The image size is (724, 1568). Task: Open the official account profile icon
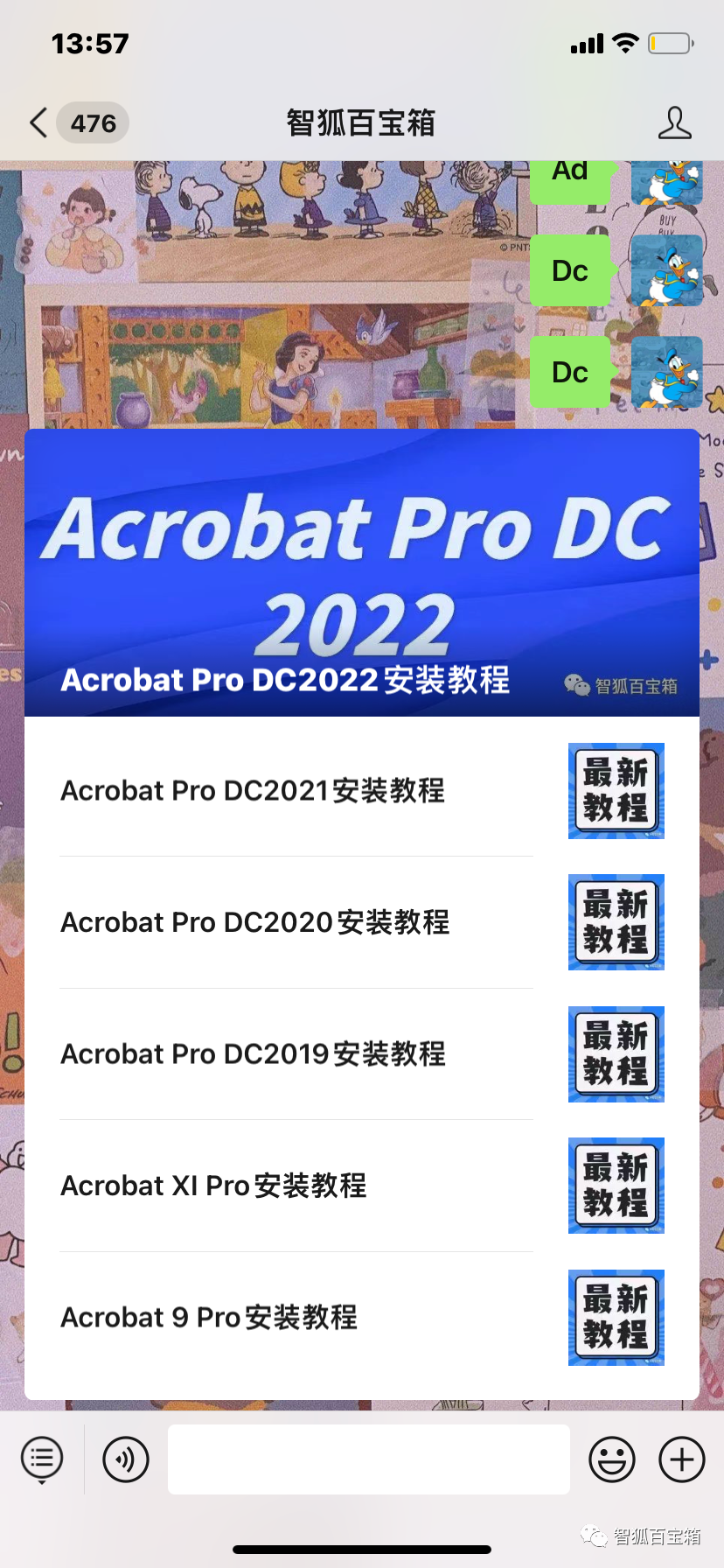click(x=674, y=123)
